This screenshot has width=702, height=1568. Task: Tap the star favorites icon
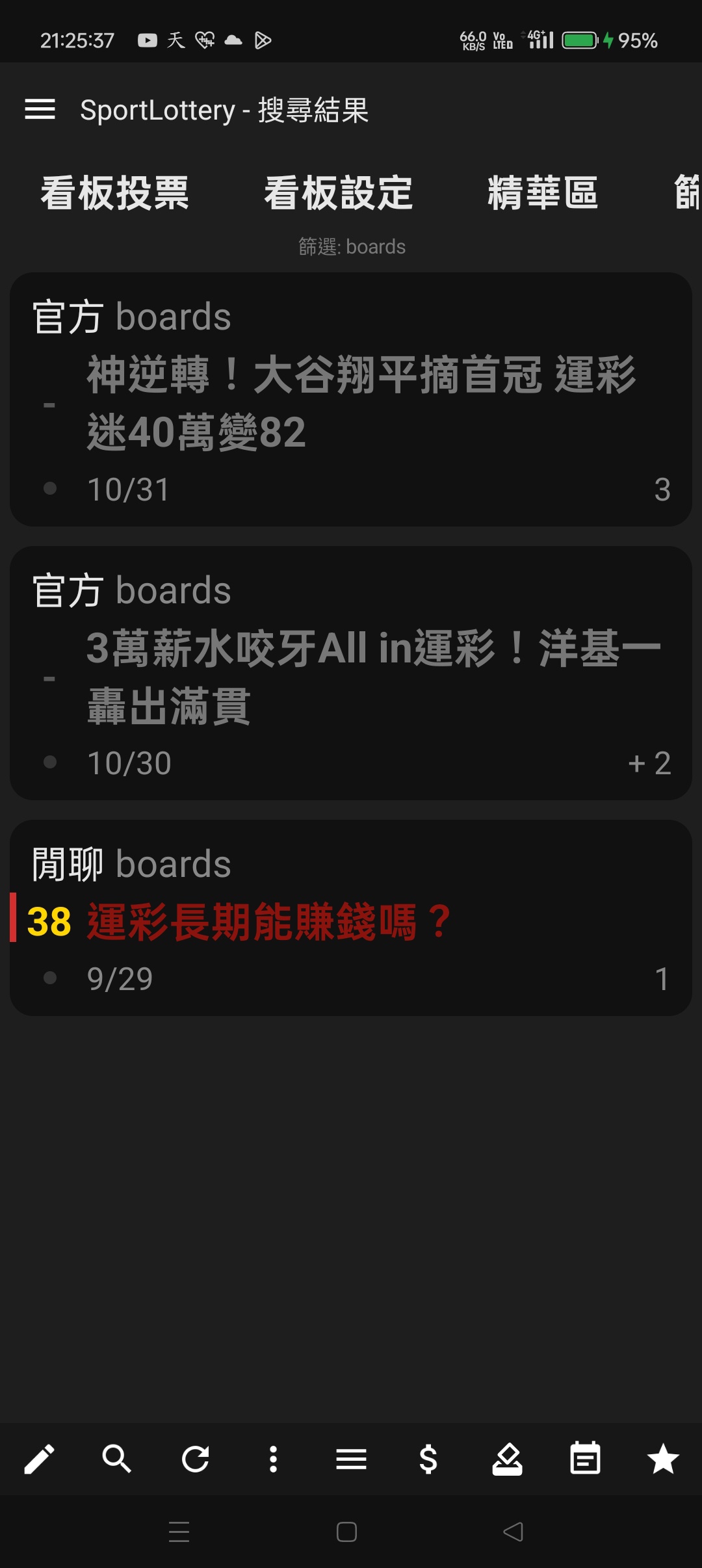(663, 1459)
